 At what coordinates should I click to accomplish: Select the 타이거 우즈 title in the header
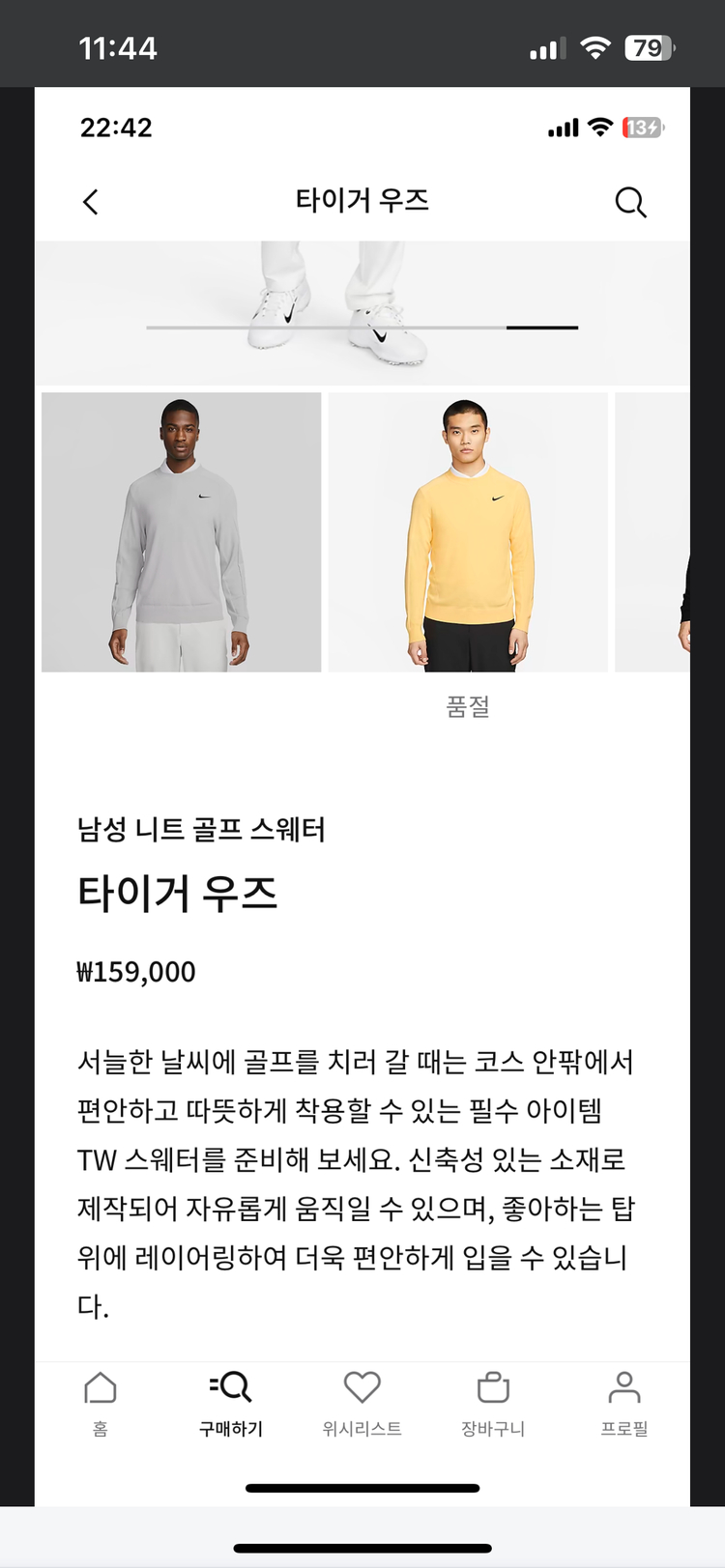point(362,200)
